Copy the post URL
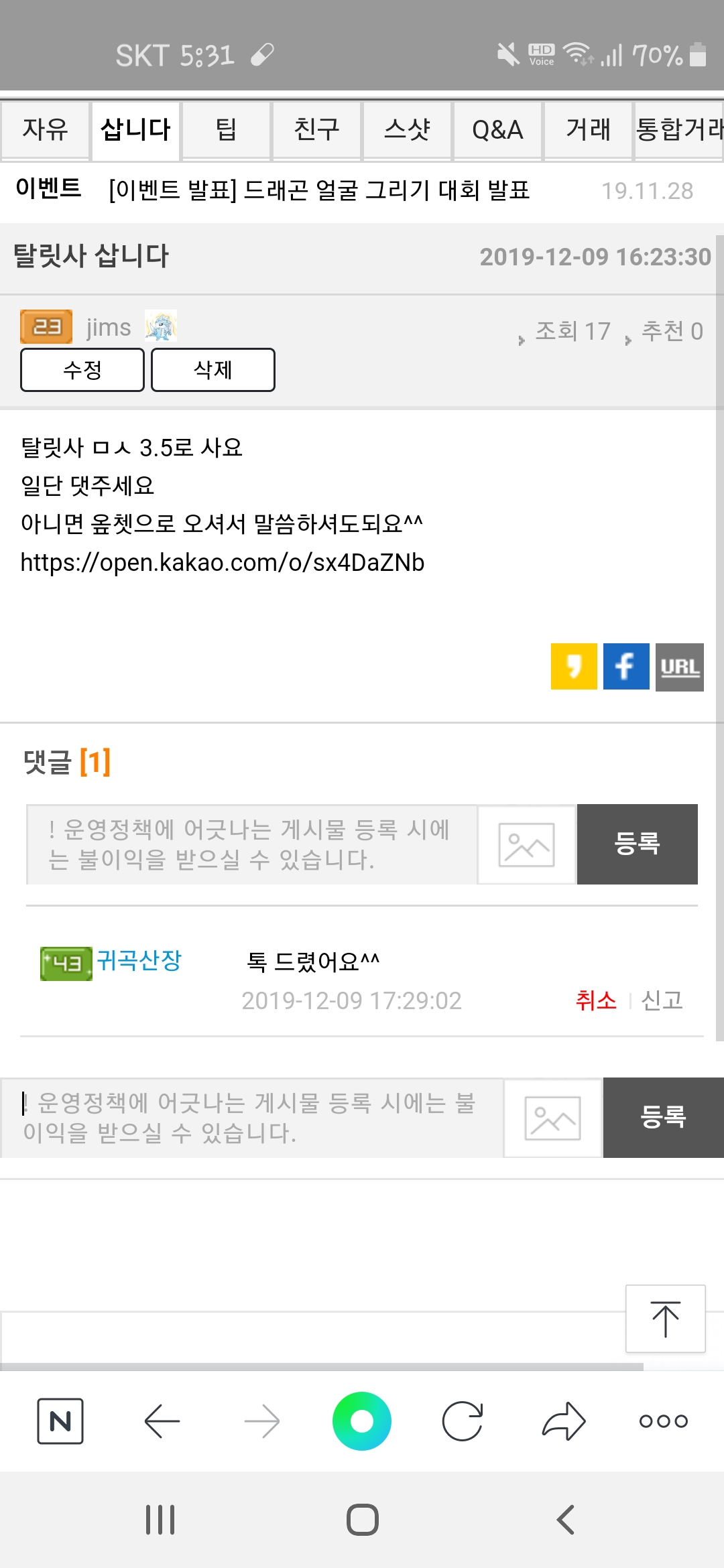724x1568 pixels. [x=679, y=667]
